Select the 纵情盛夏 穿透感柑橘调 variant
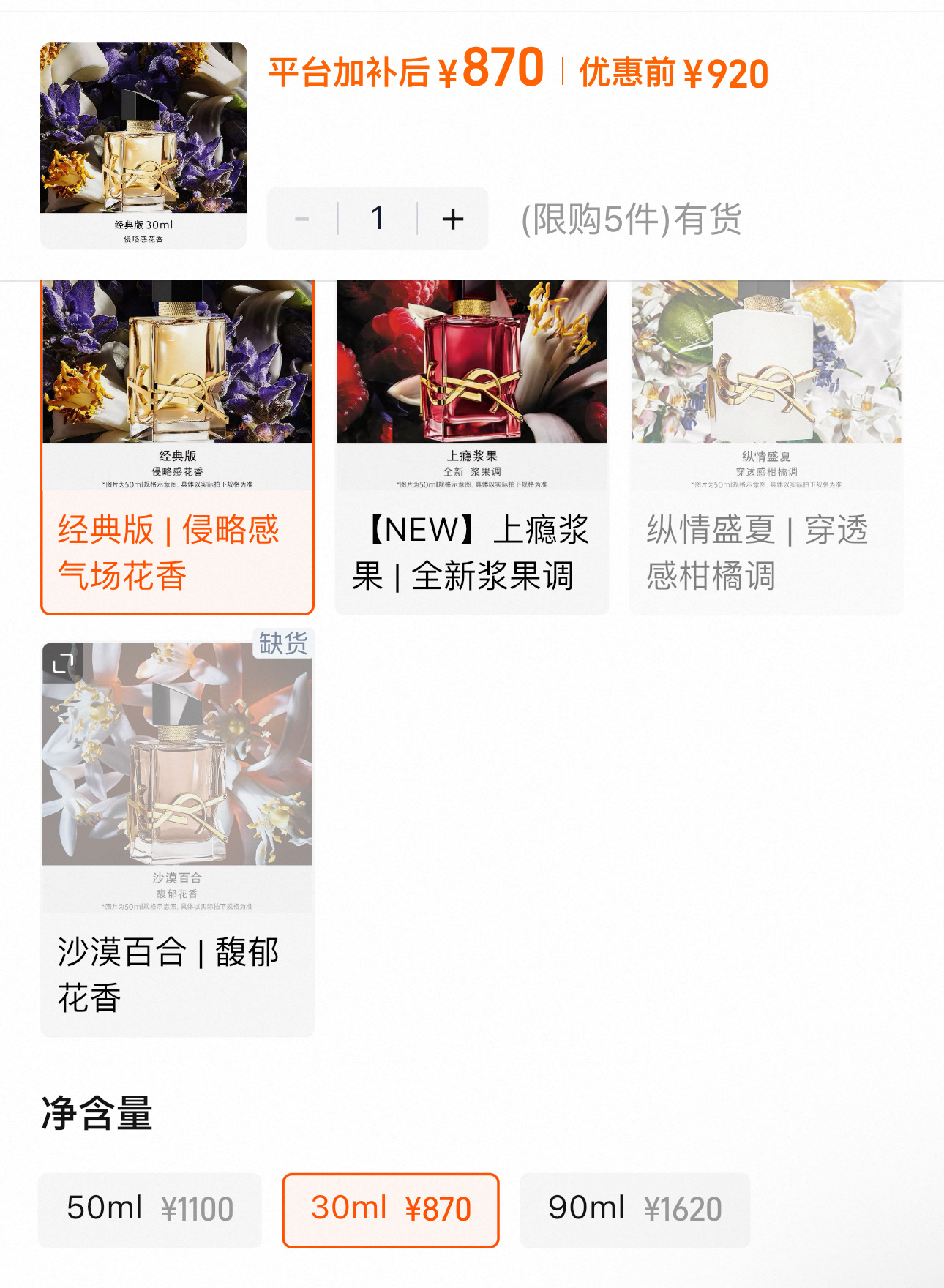944x1288 pixels. [766, 447]
